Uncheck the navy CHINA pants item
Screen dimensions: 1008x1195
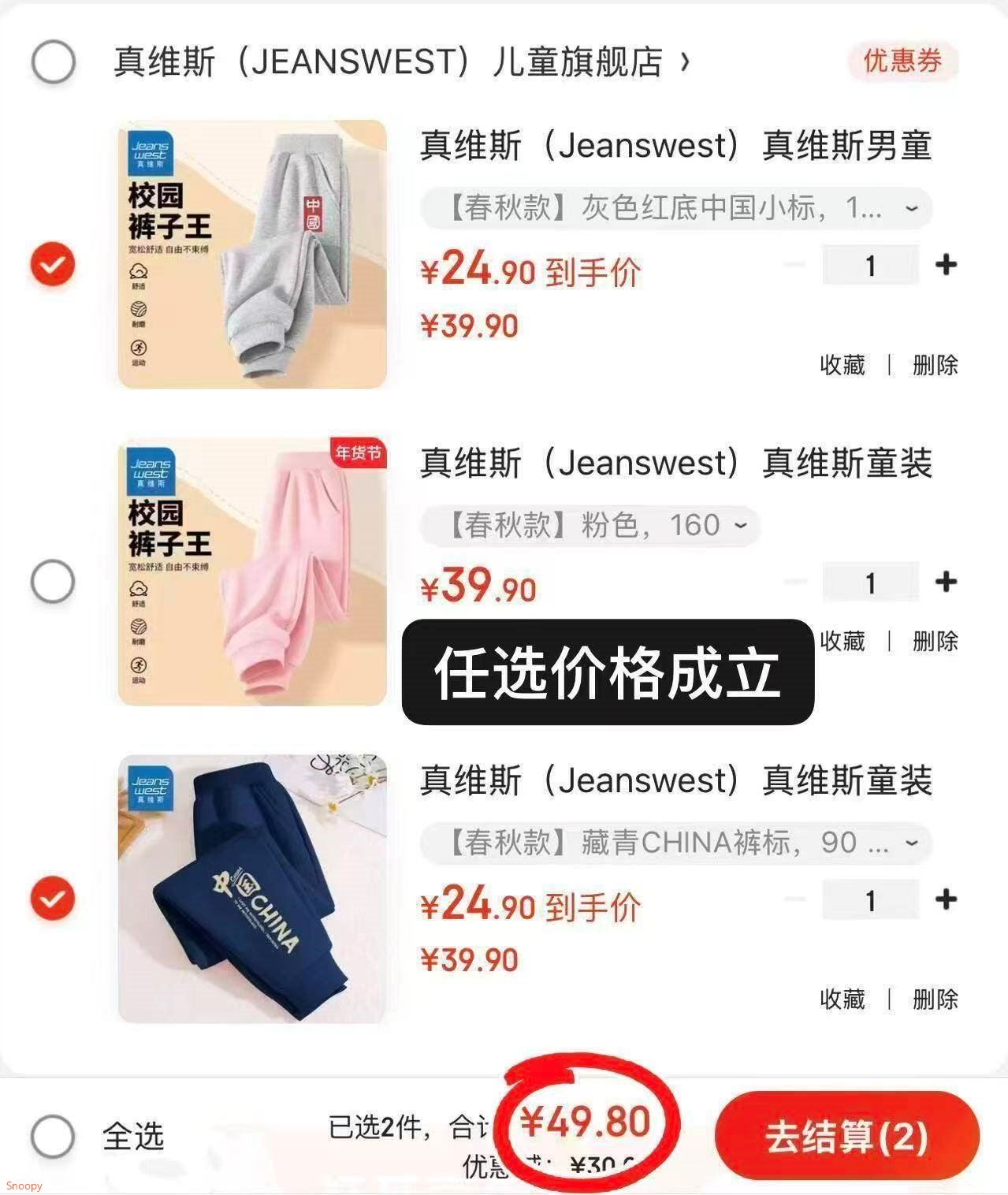pos(53,899)
